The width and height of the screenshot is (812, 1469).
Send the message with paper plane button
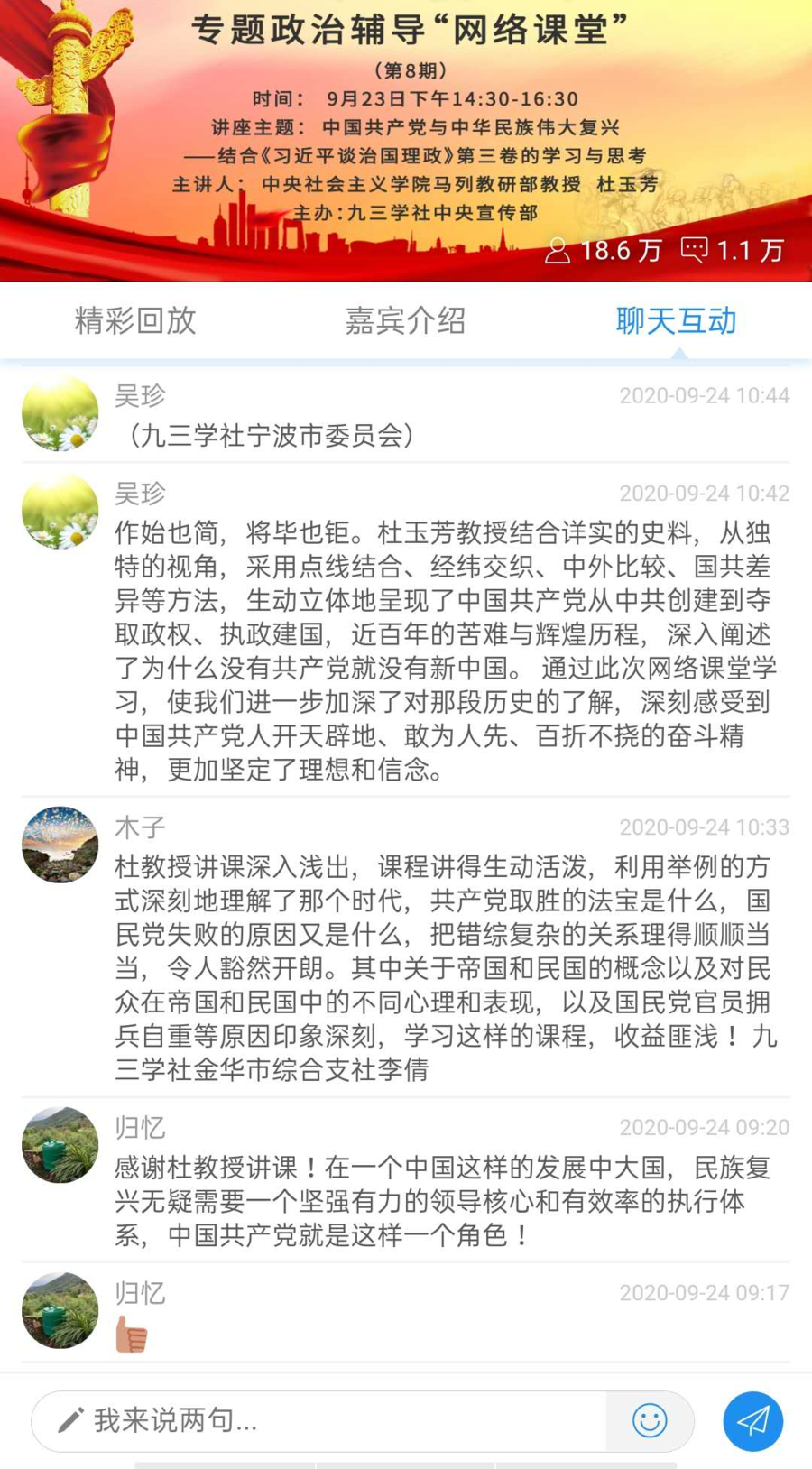click(x=752, y=1421)
